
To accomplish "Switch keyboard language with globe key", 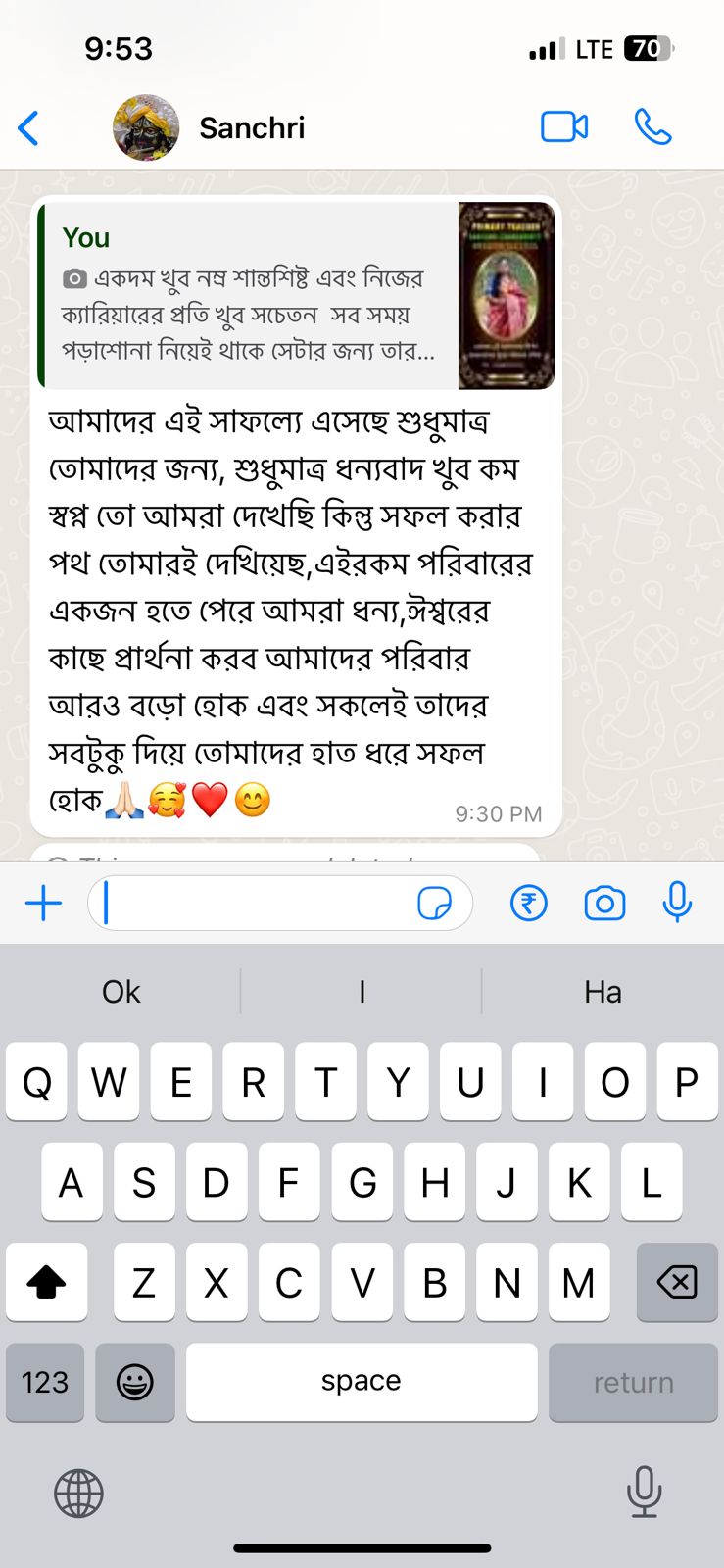I will (78, 1494).
